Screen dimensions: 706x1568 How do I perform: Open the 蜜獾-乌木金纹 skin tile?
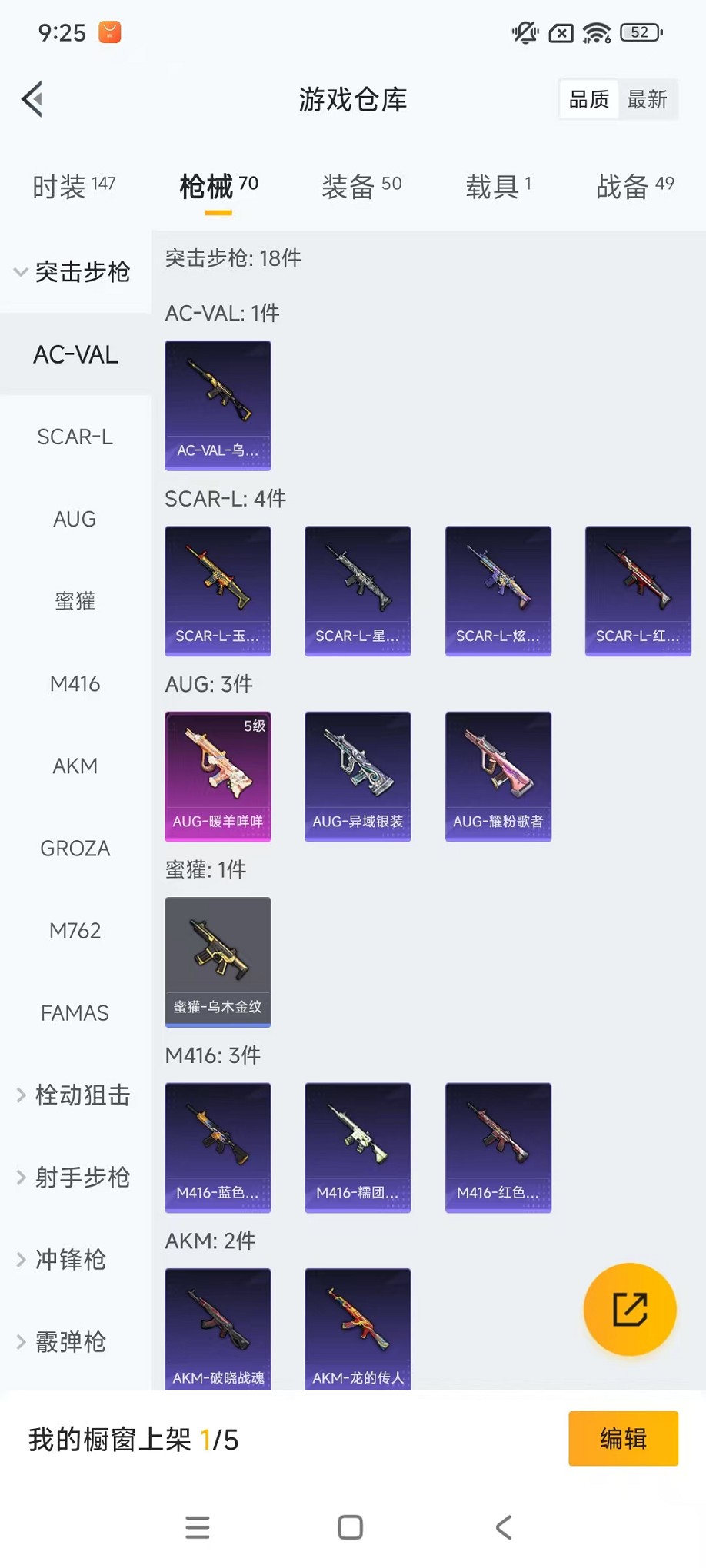[218, 962]
